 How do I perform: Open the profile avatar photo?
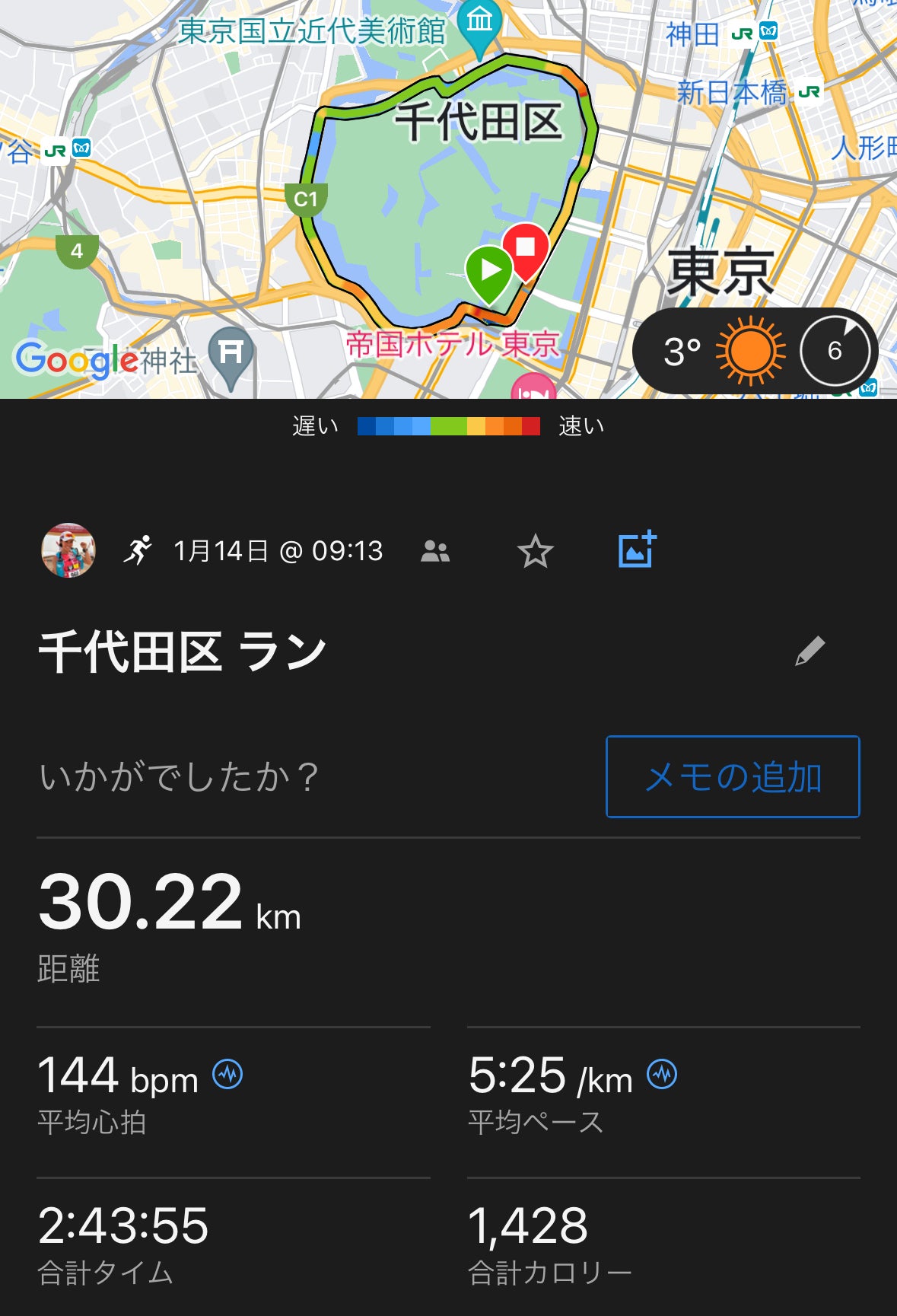pyautogui.click(x=68, y=550)
